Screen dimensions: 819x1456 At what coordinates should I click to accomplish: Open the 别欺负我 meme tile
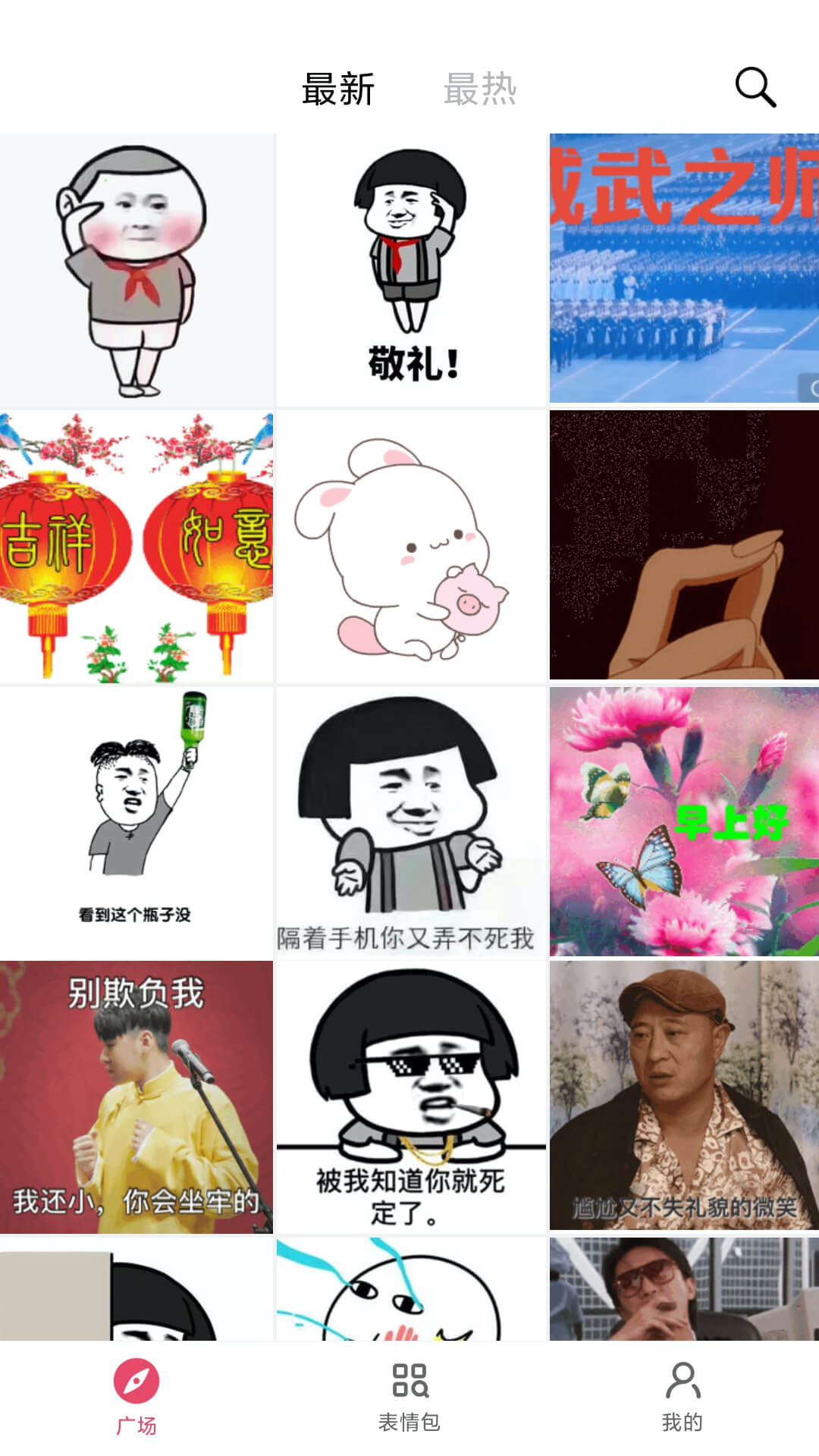click(x=136, y=1097)
